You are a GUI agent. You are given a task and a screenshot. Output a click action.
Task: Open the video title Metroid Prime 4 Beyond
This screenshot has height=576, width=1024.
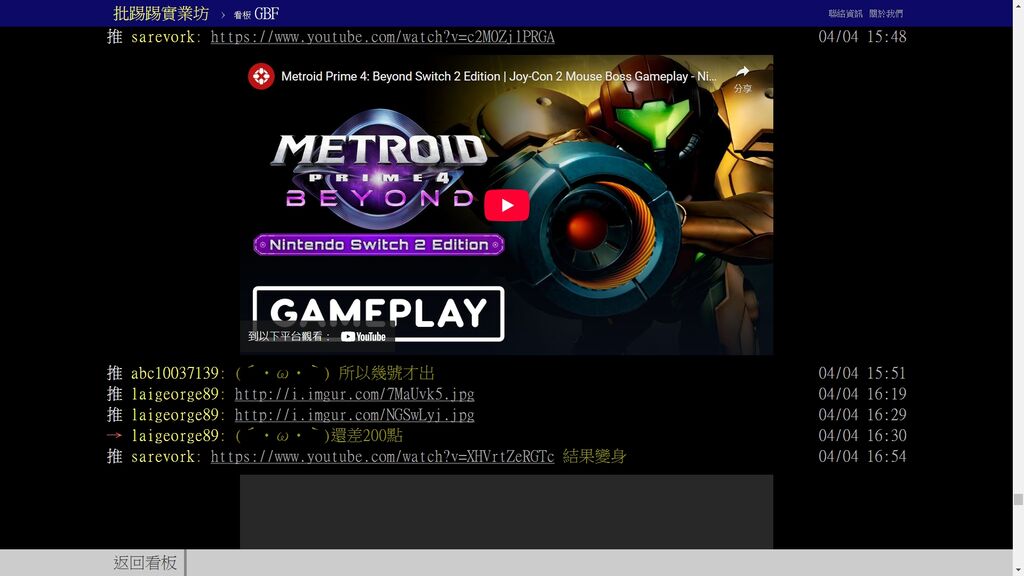click(x=497, y=76)
